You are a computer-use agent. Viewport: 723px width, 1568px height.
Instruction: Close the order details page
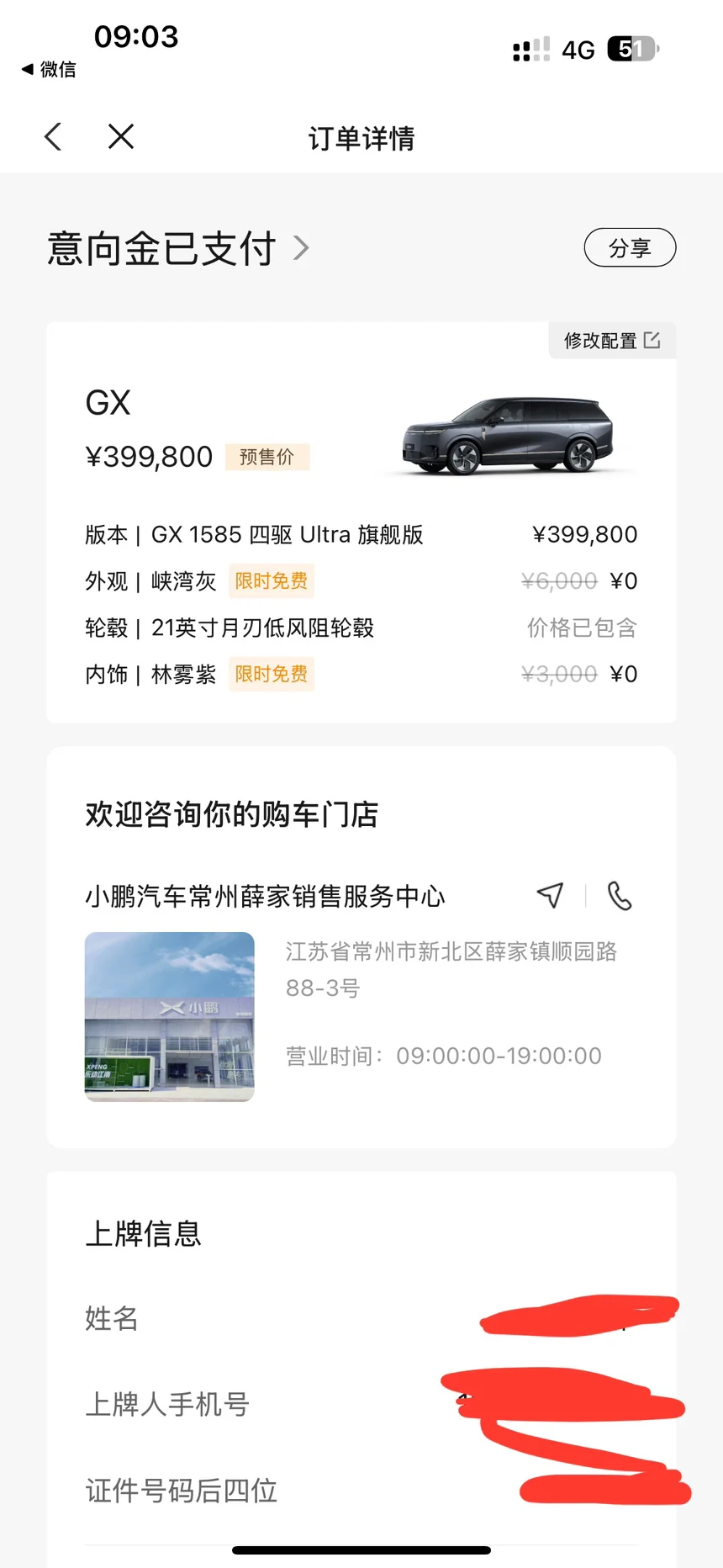click(x=121, y=136)
